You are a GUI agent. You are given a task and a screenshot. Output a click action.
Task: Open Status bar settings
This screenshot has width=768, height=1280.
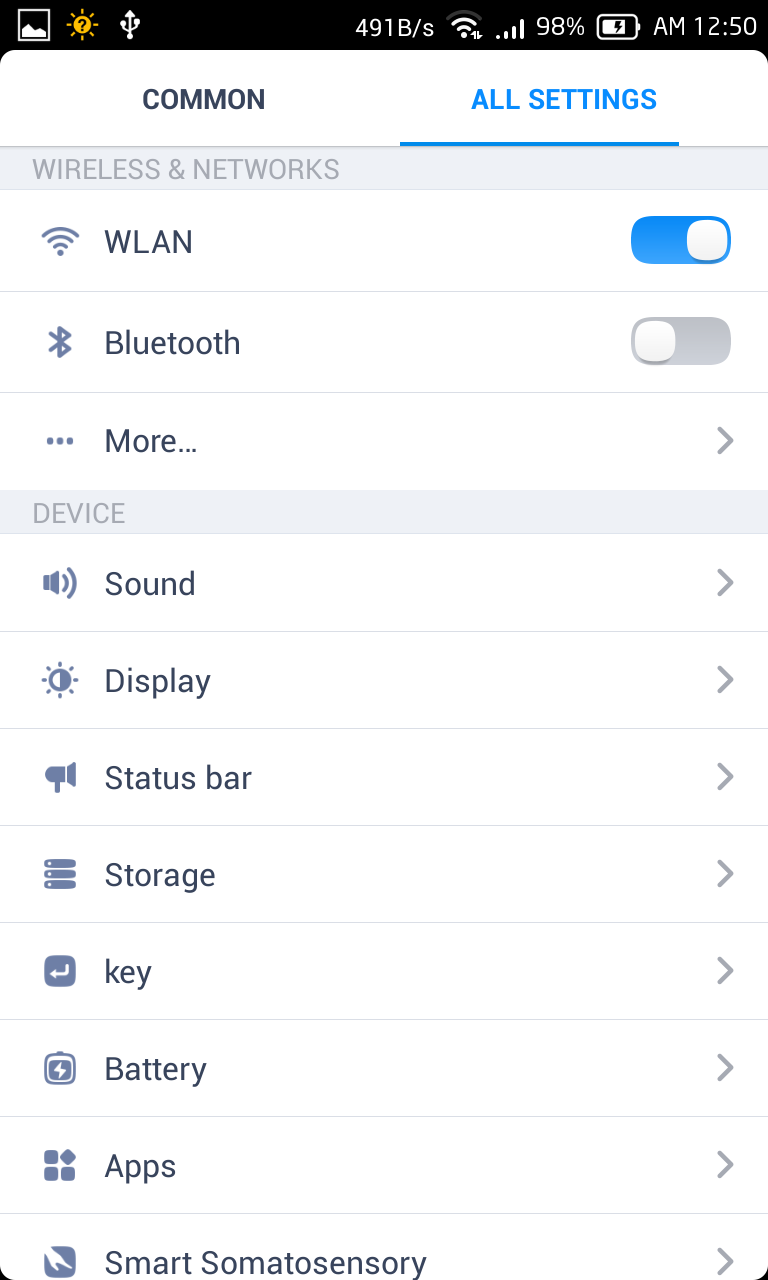pos(384,777)
